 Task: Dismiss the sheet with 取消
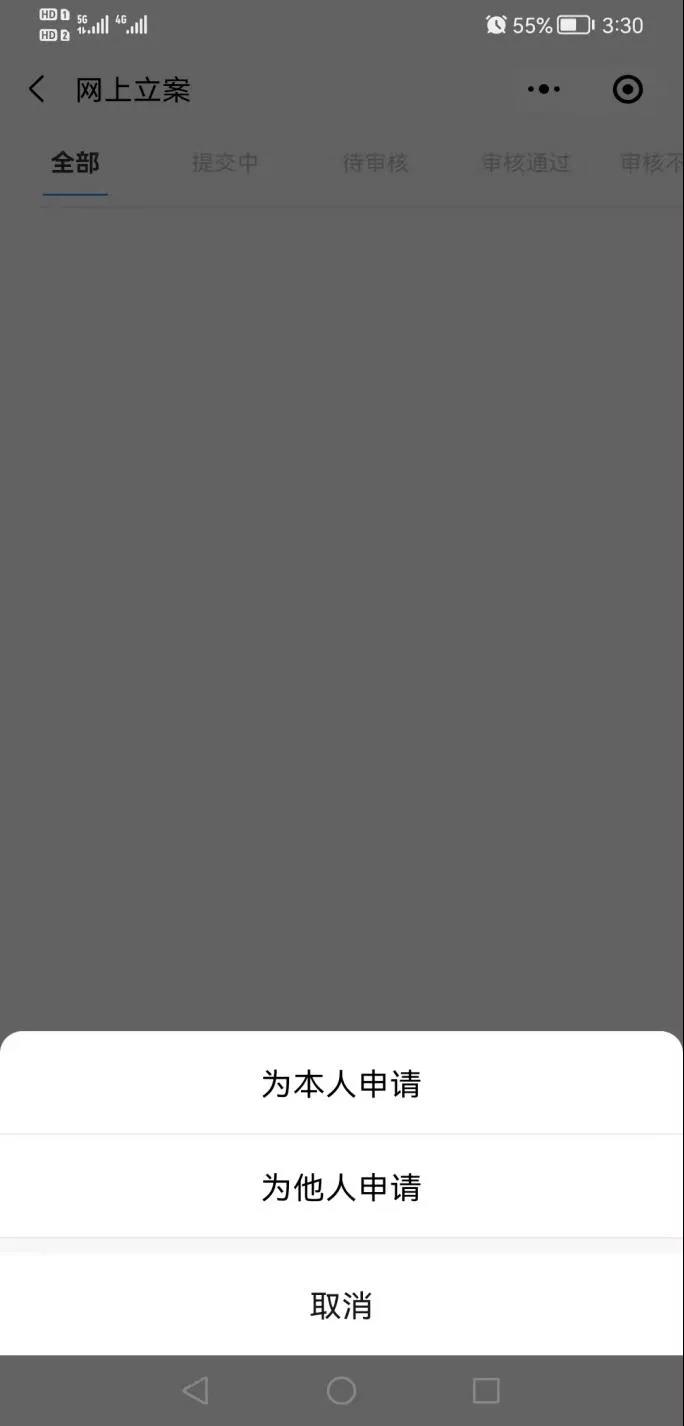pos(341,1305)
